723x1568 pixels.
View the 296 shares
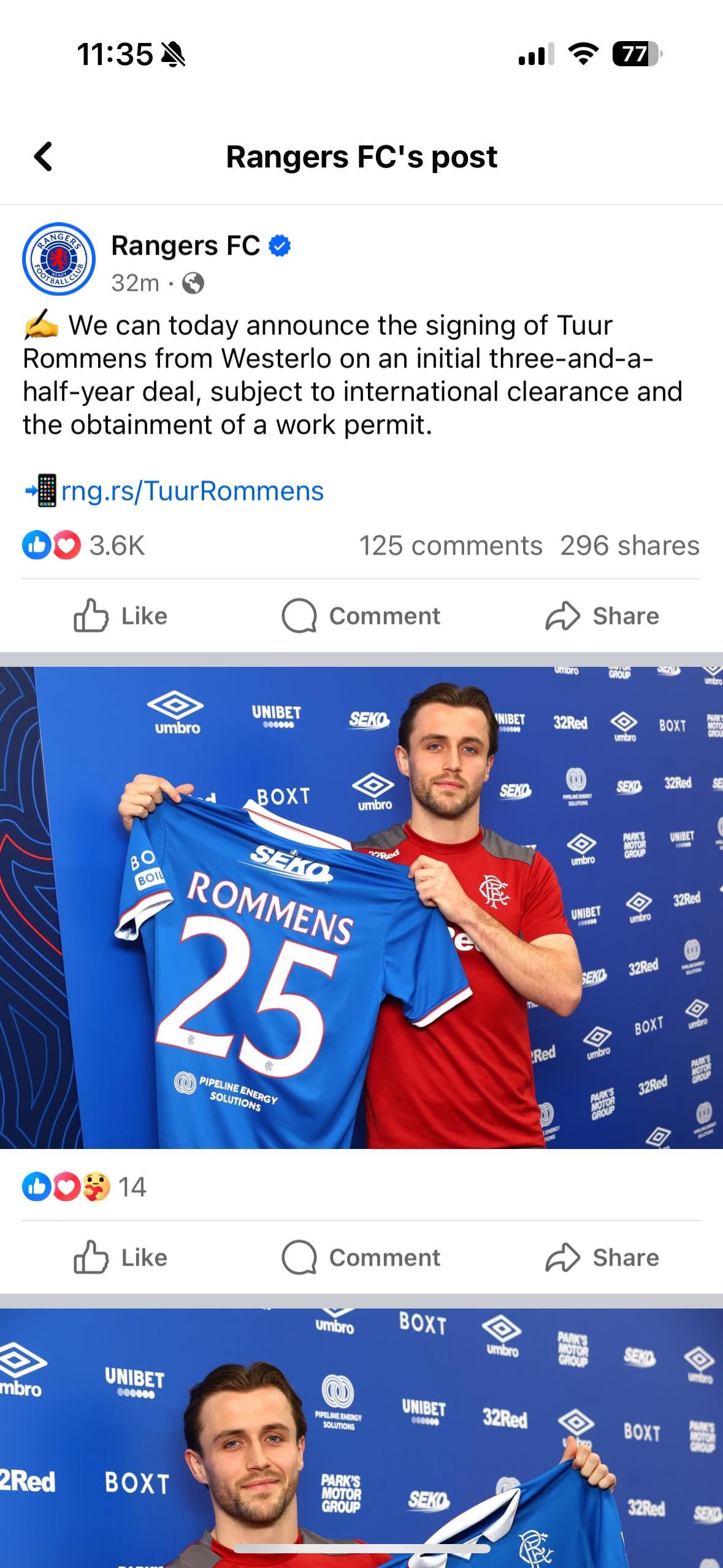(629, 545)
